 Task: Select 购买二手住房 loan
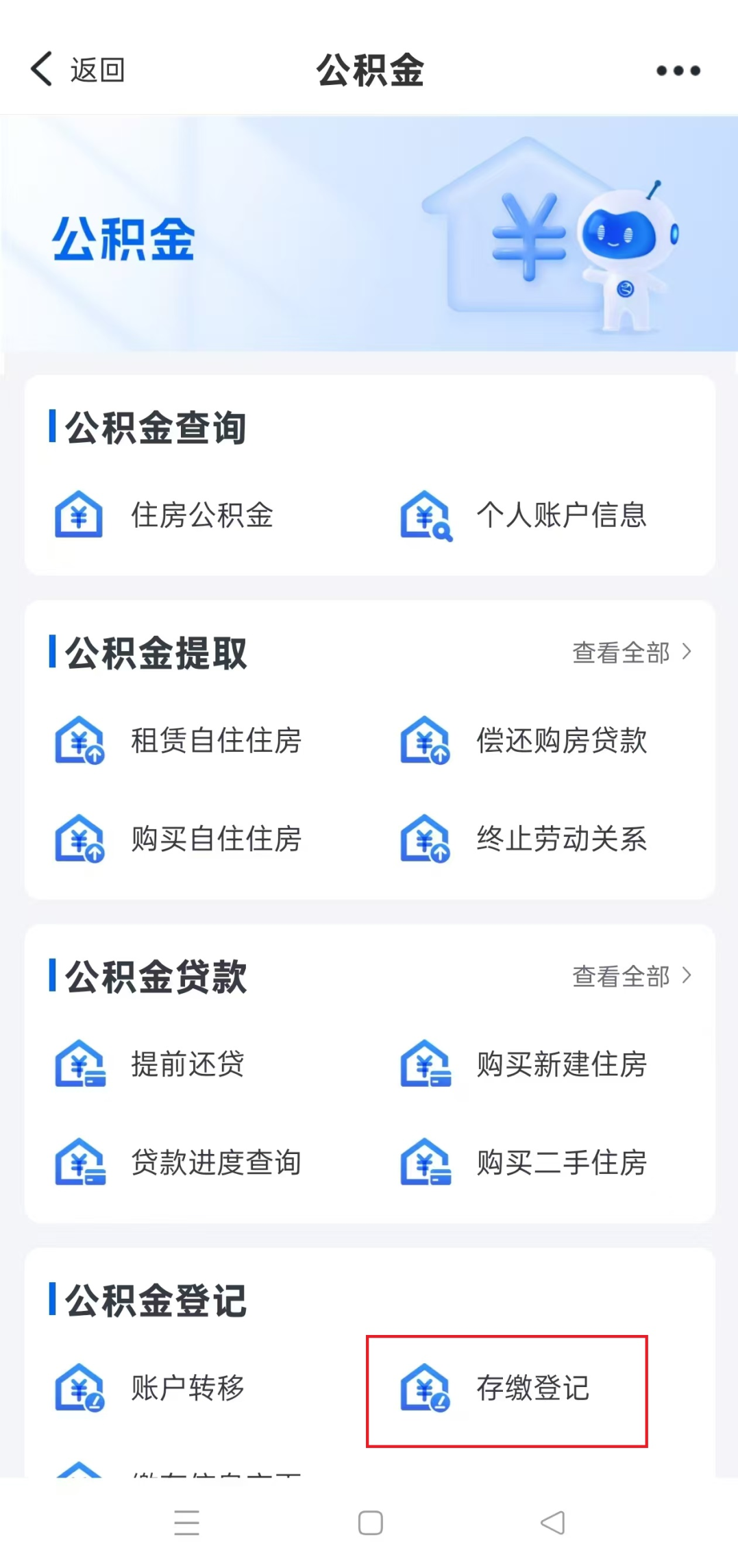pos(524,1162)
